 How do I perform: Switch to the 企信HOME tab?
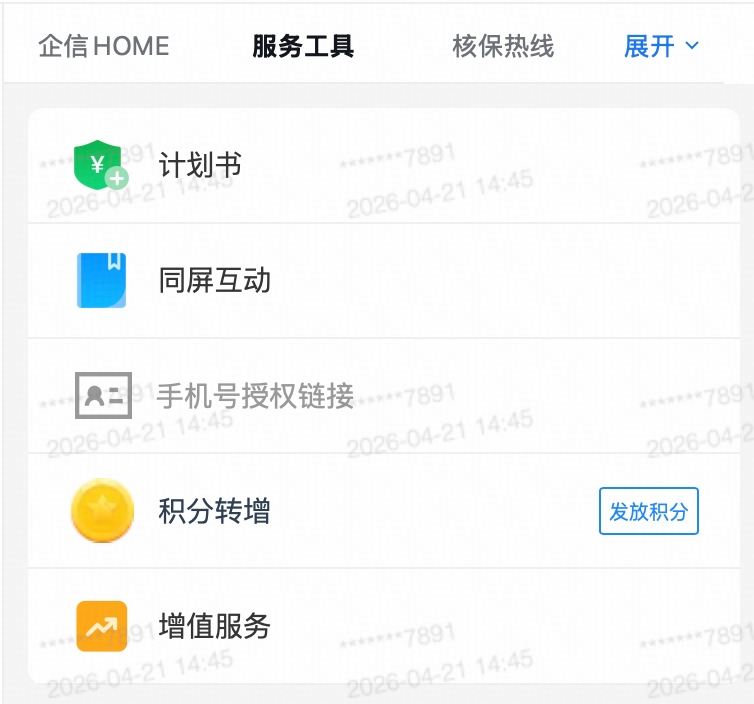click(103, 46)
